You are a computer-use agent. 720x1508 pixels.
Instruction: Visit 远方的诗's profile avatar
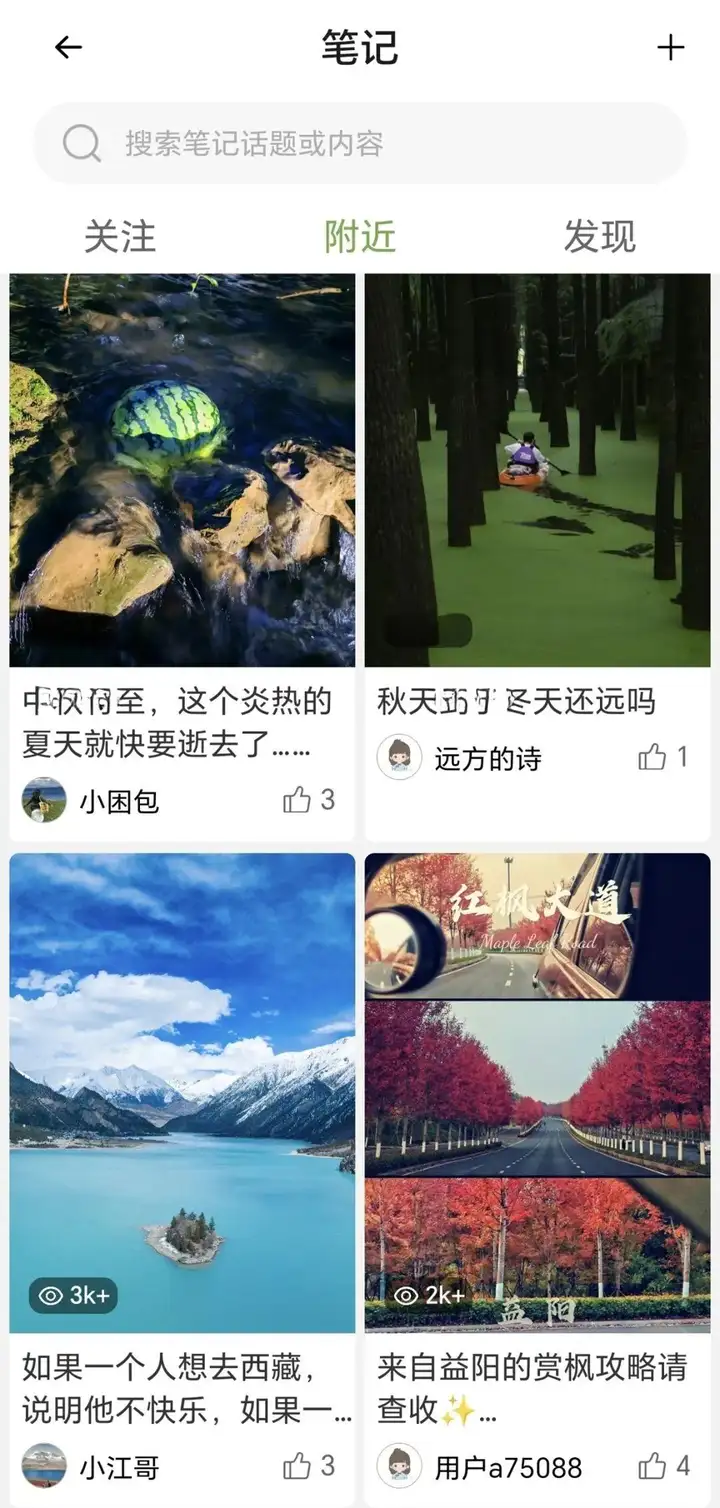pyautogui.click(x=399, y=757)
